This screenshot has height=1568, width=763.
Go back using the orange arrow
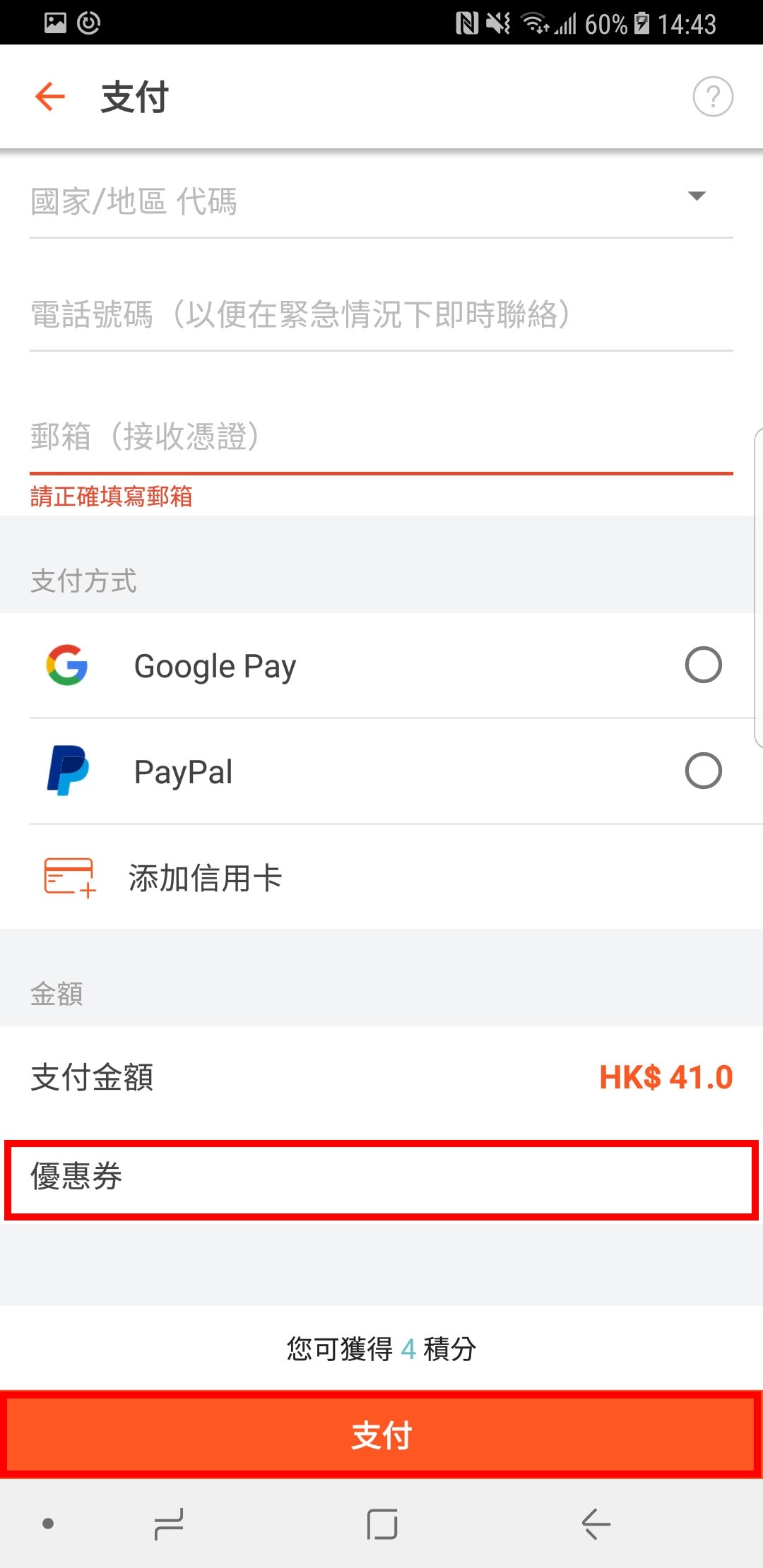click(x=50, y=97)
